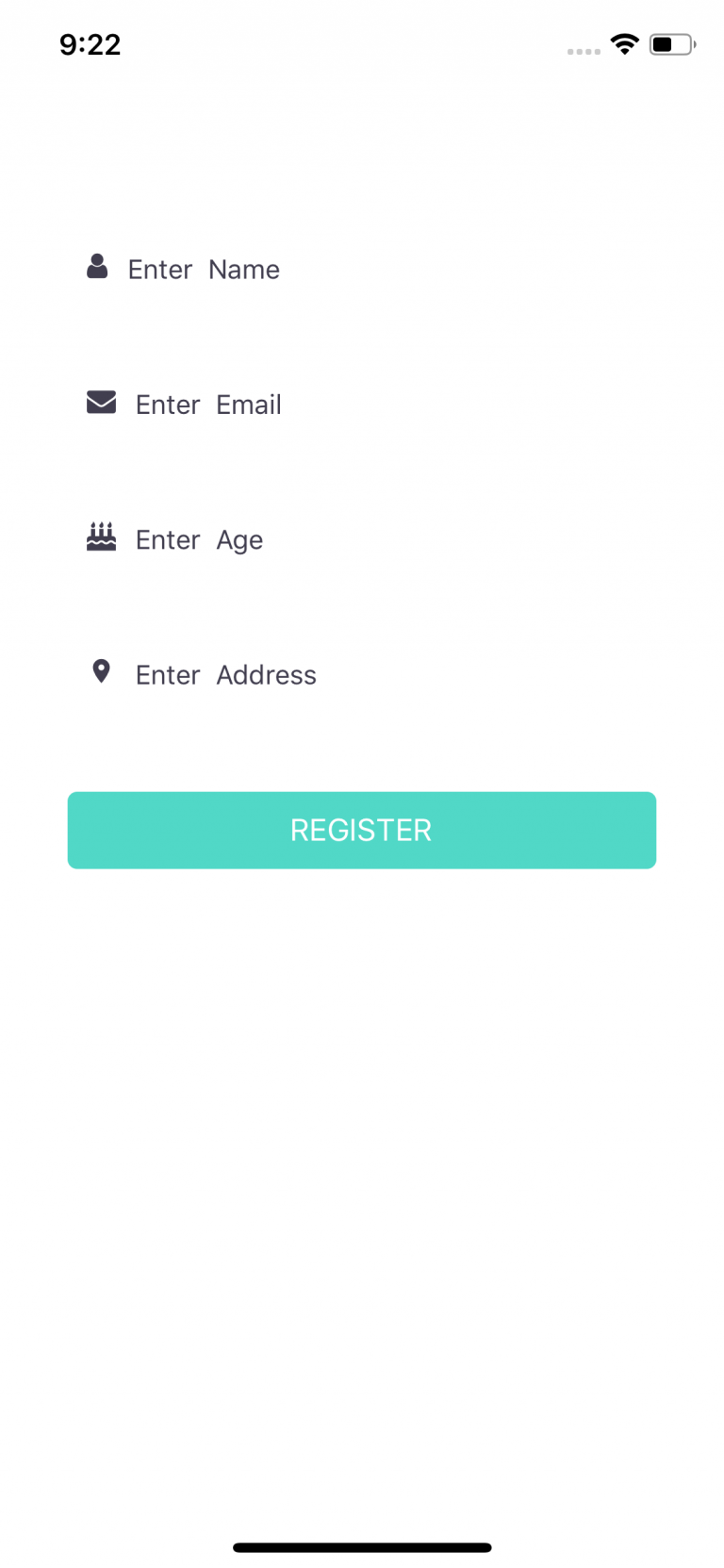Click the battery indicator icon

[x=671, y=43]
